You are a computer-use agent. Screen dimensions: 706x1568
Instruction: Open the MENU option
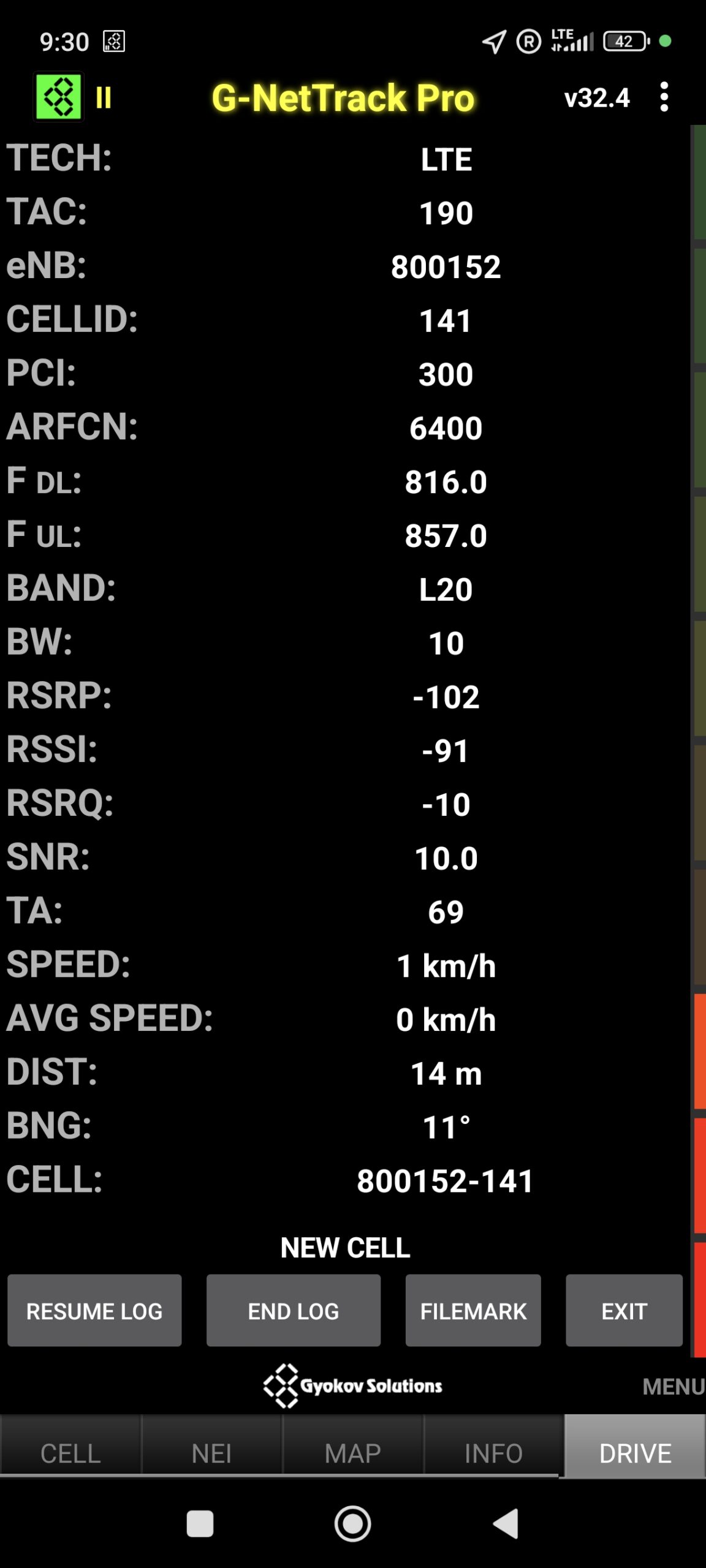[673, 1386]
